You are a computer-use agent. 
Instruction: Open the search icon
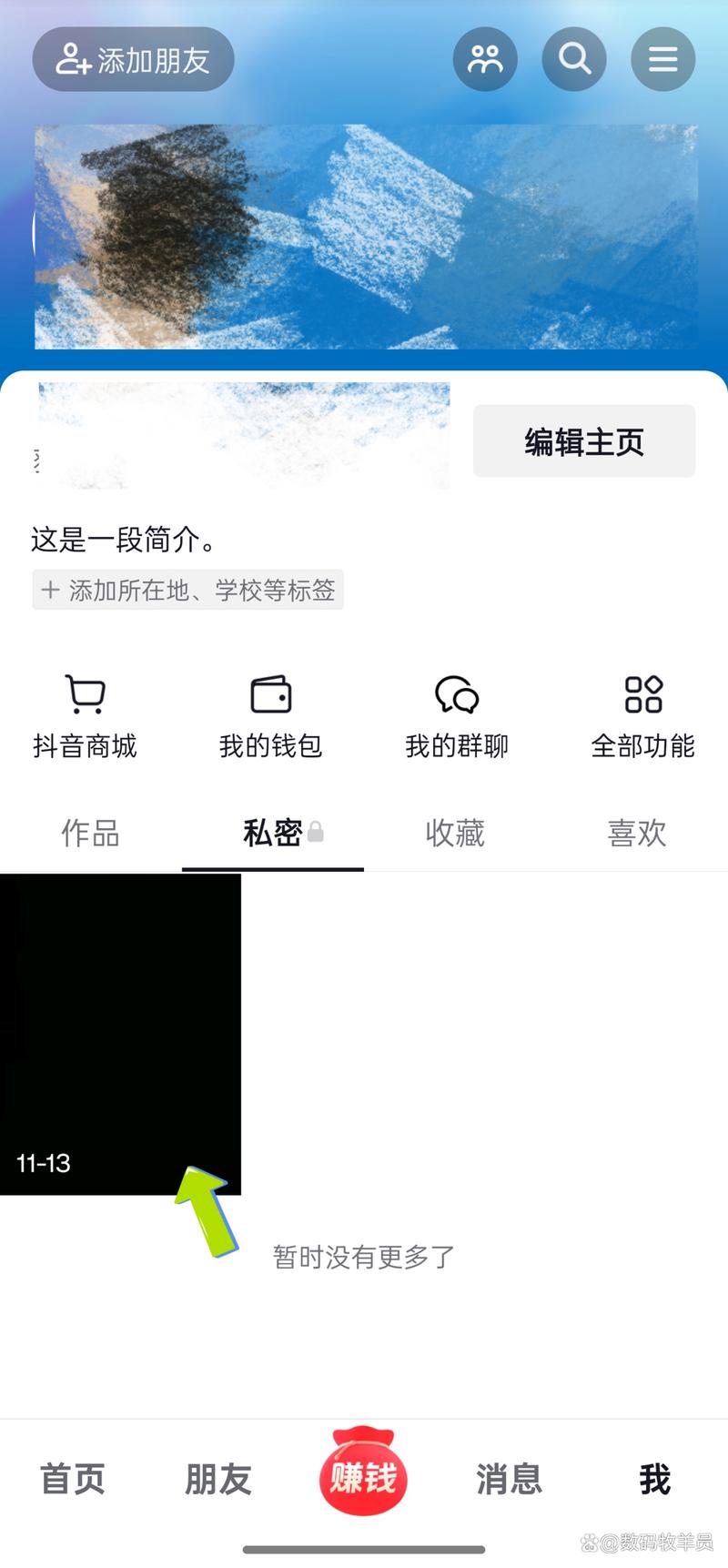[574, 58]
